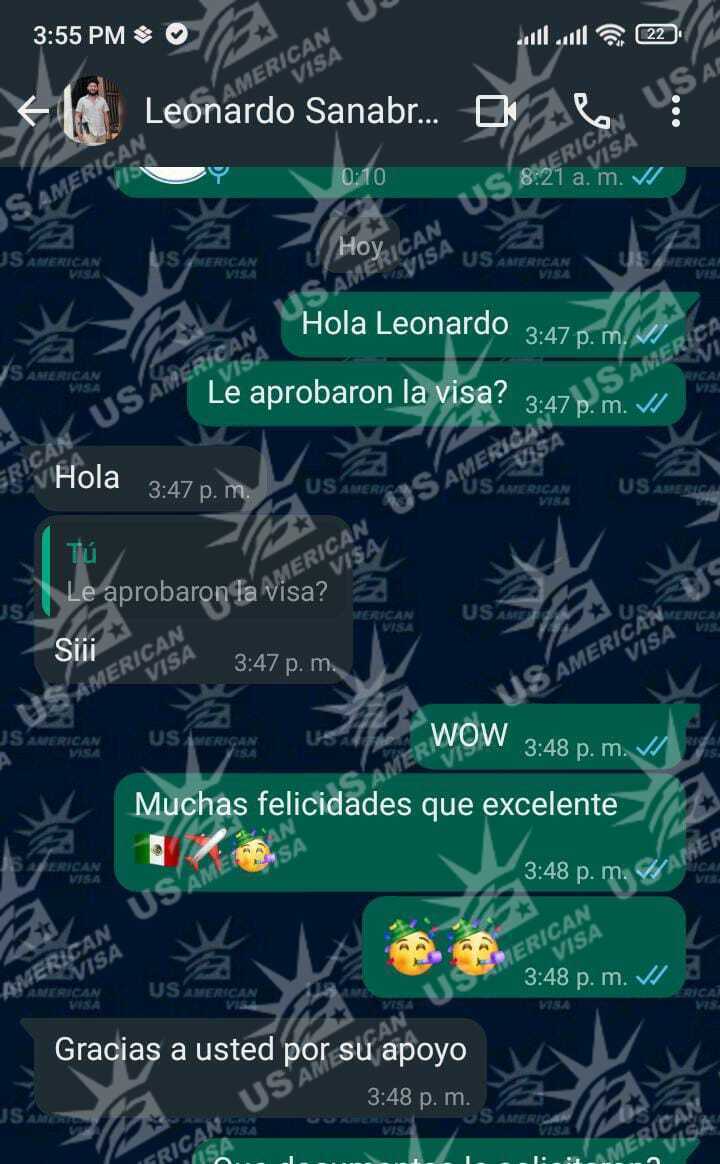Image resolution: width=720 pixels, height=1164 pixels.
Task: Open the three-dot overflow menu
Action: pyautogui.click(x=676, y=112)
